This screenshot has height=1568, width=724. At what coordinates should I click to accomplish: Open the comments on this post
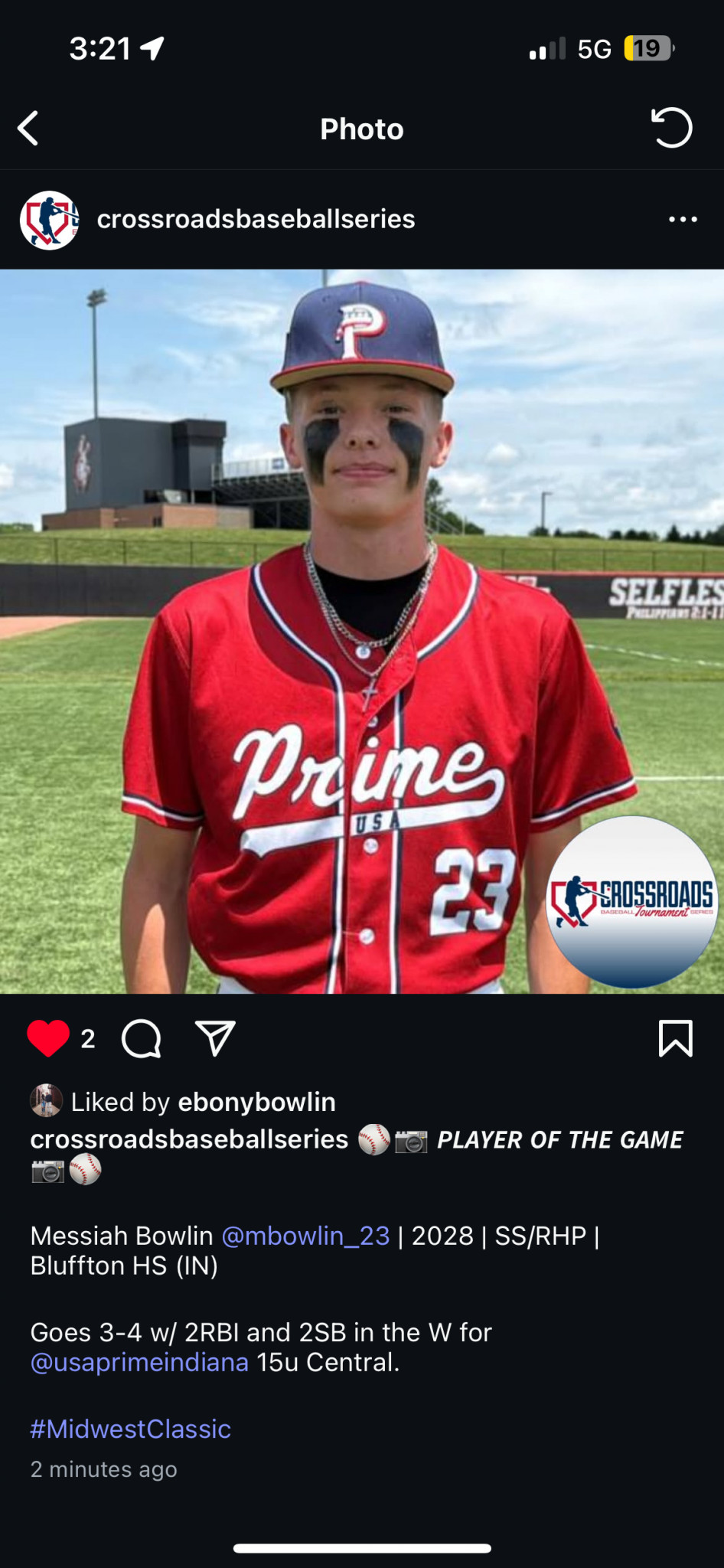point(142,1039)
